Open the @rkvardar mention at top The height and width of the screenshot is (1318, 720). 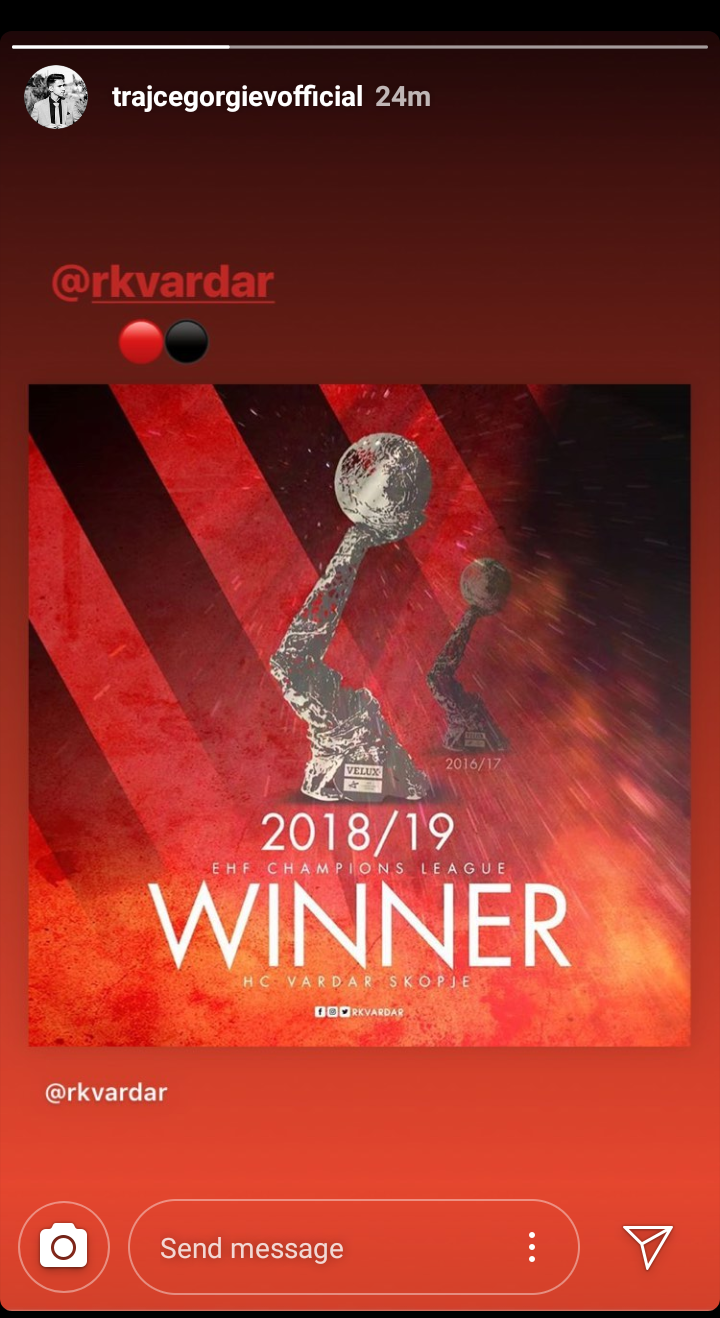click(x=163, y=284)
